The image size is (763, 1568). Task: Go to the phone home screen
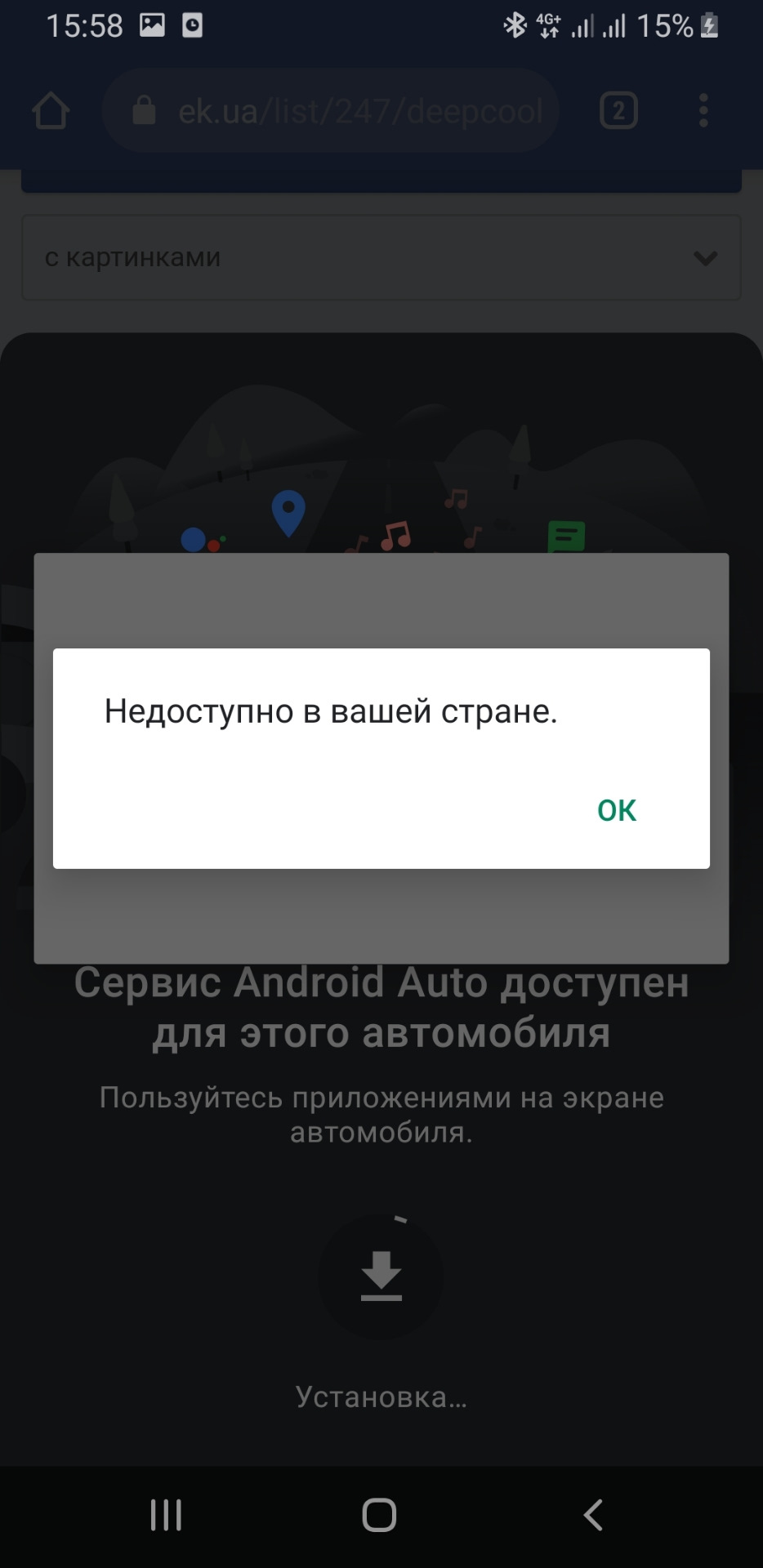379,1515
